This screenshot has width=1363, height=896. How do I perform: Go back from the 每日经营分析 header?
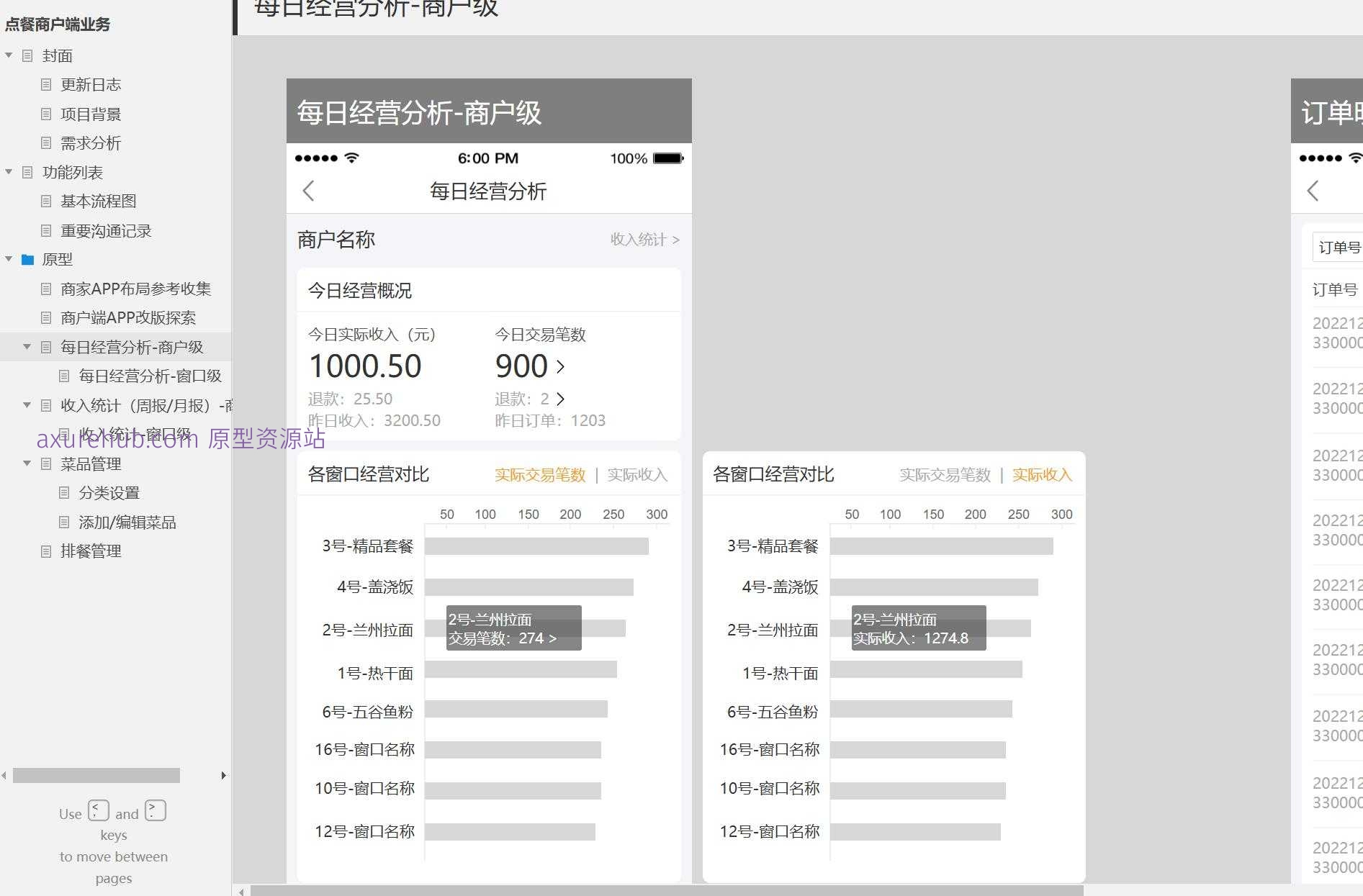309,191
